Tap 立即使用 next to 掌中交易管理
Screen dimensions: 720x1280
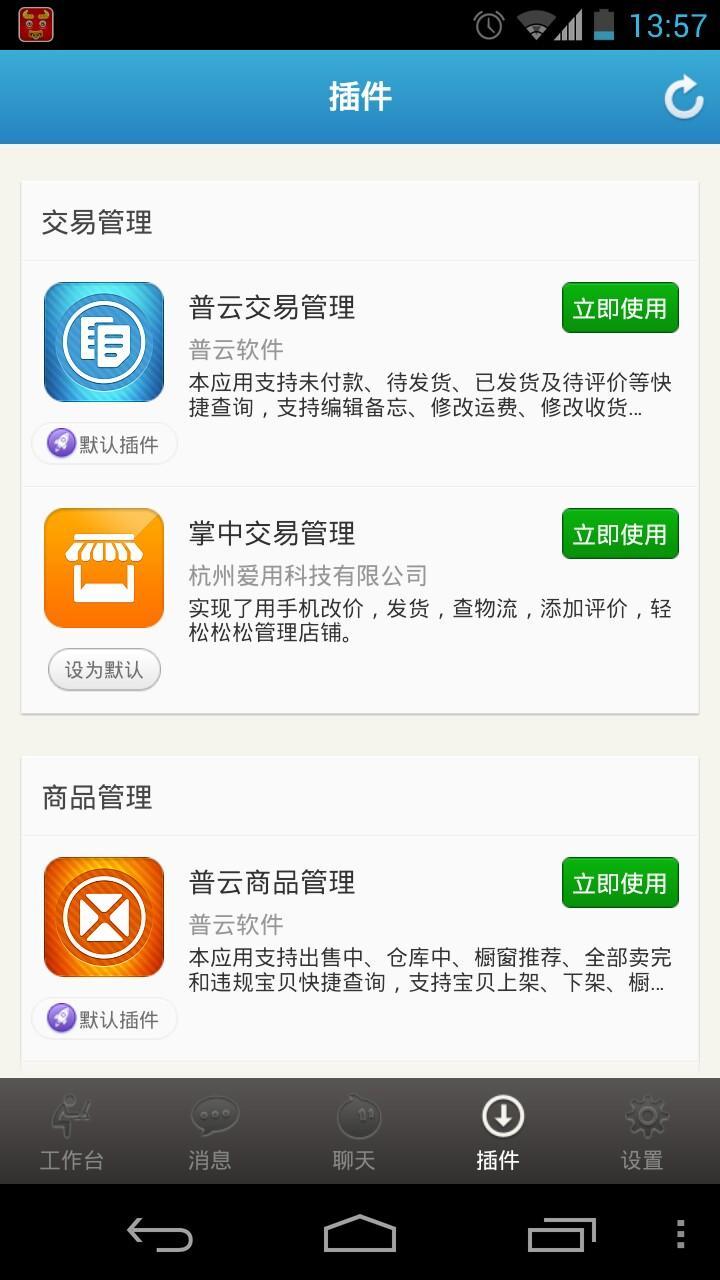[x=619, y=534]
